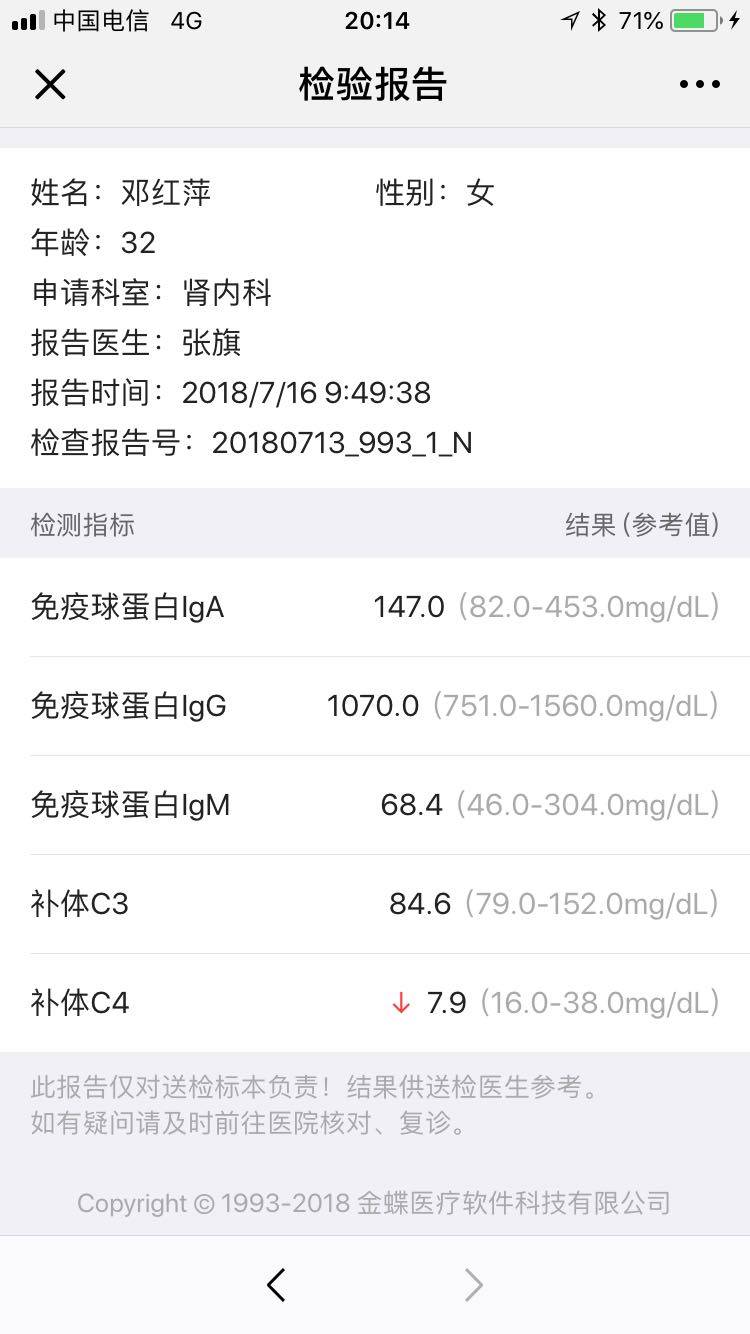Go back to the previous web page
The image size is (750, 1334).
pos(277,1284)
